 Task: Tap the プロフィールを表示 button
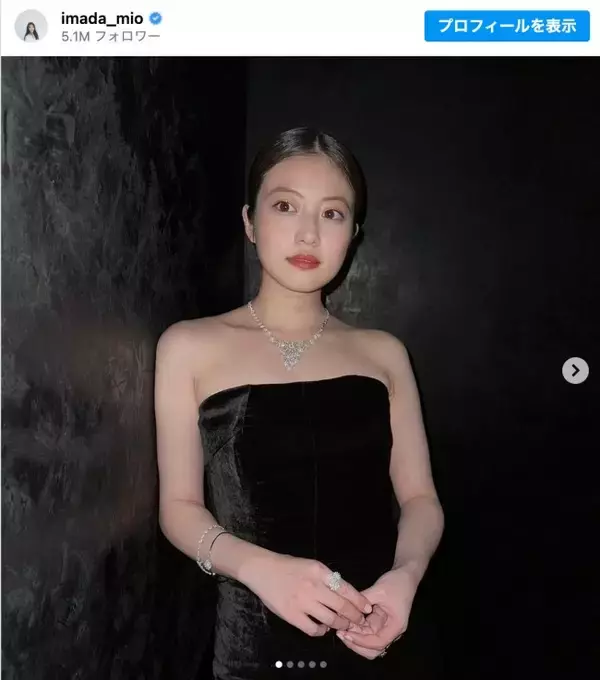coord(506,26)
